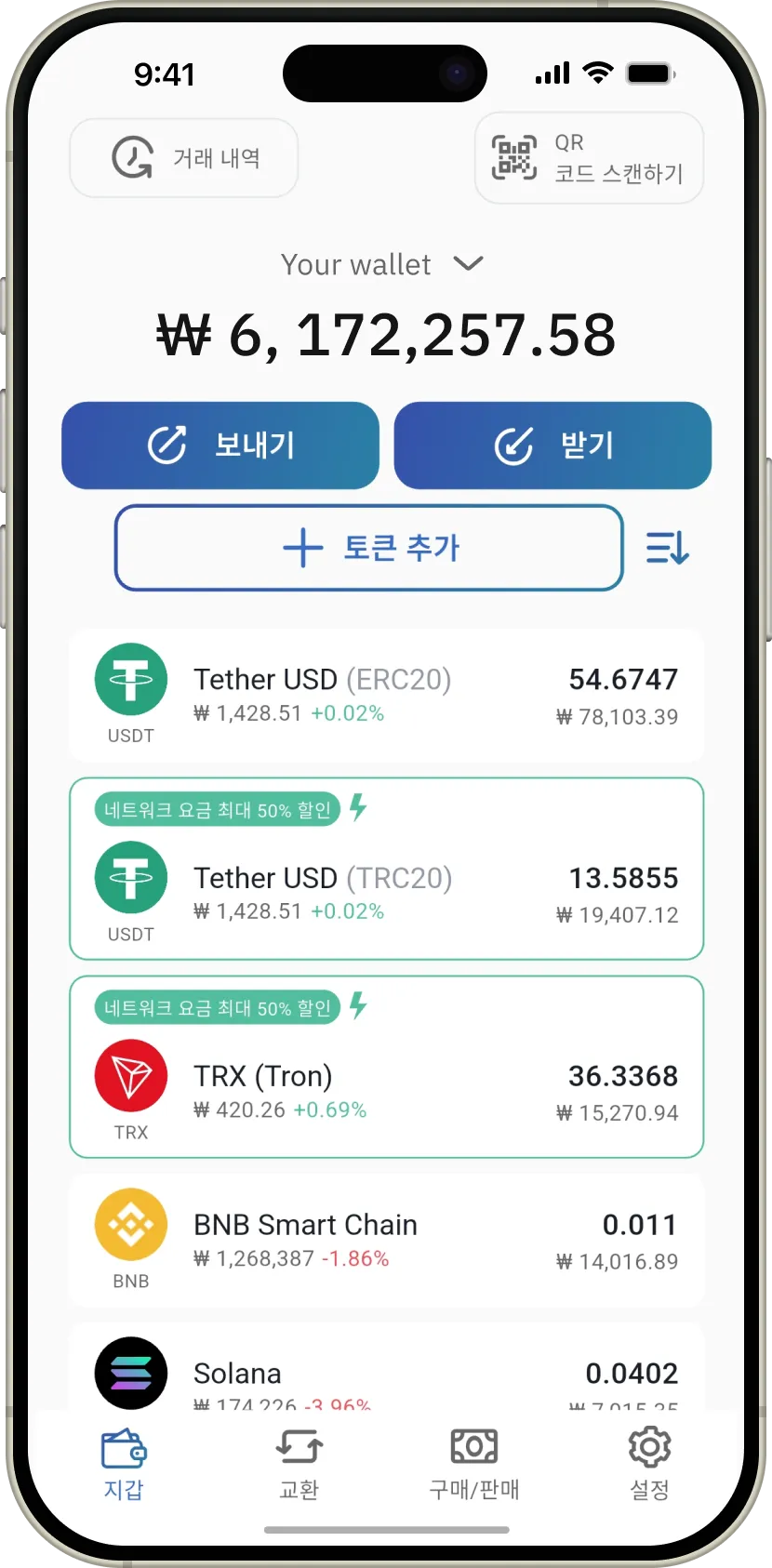
Task: Open the Tether USD ERC20 token row
Action: (x=385, y=695)
